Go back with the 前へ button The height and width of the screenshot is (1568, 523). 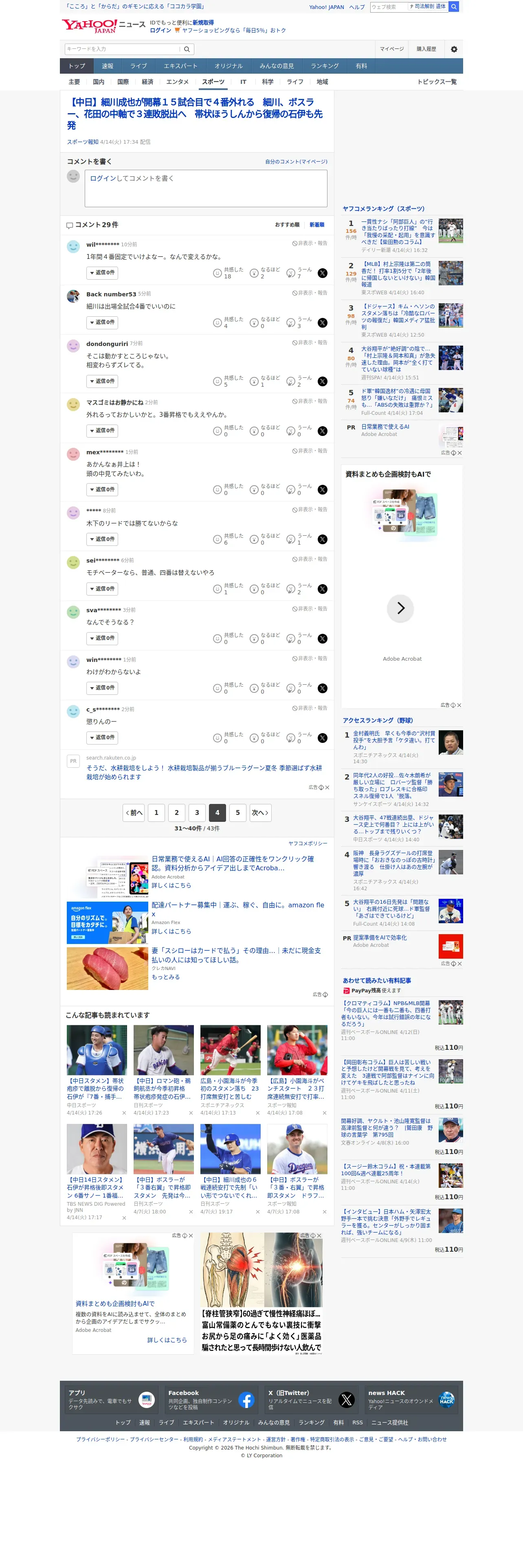(x=134, y=812)
